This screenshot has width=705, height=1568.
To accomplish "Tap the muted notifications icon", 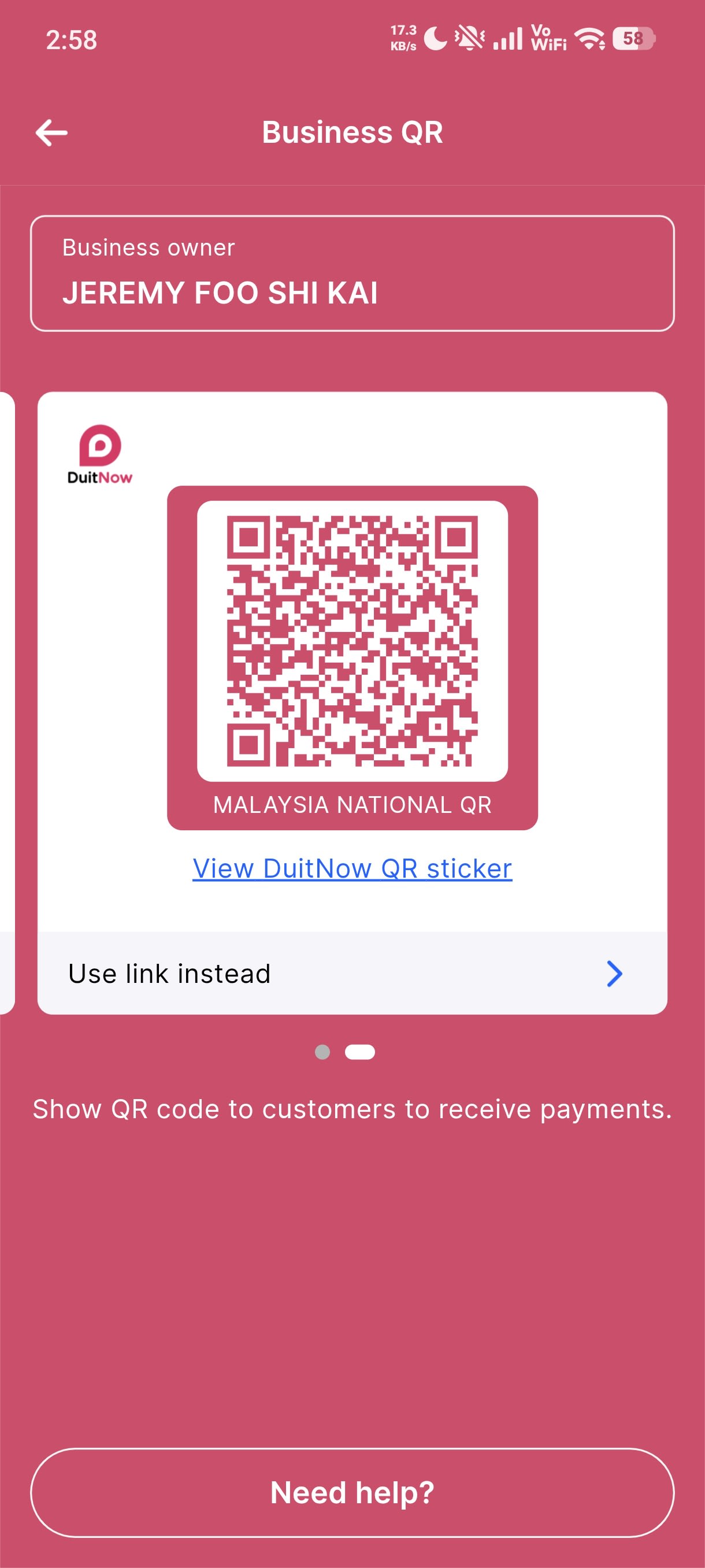I will tap(469, 38).
